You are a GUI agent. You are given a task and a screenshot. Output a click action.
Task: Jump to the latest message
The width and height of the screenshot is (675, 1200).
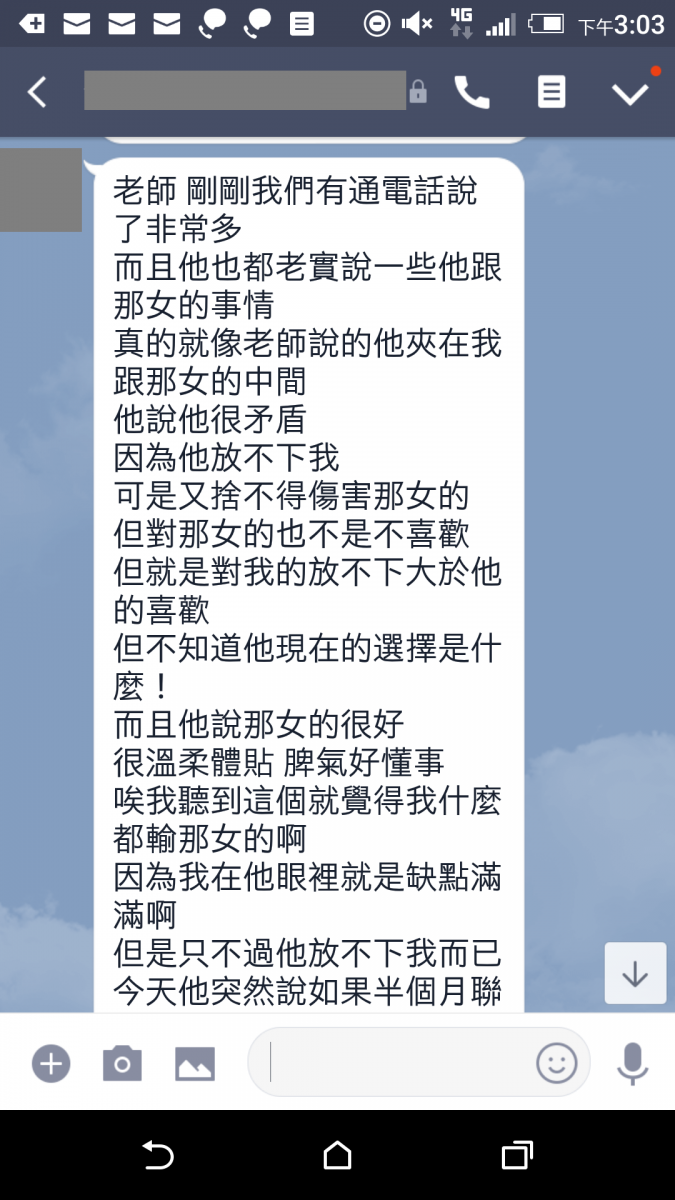(635, 973)
